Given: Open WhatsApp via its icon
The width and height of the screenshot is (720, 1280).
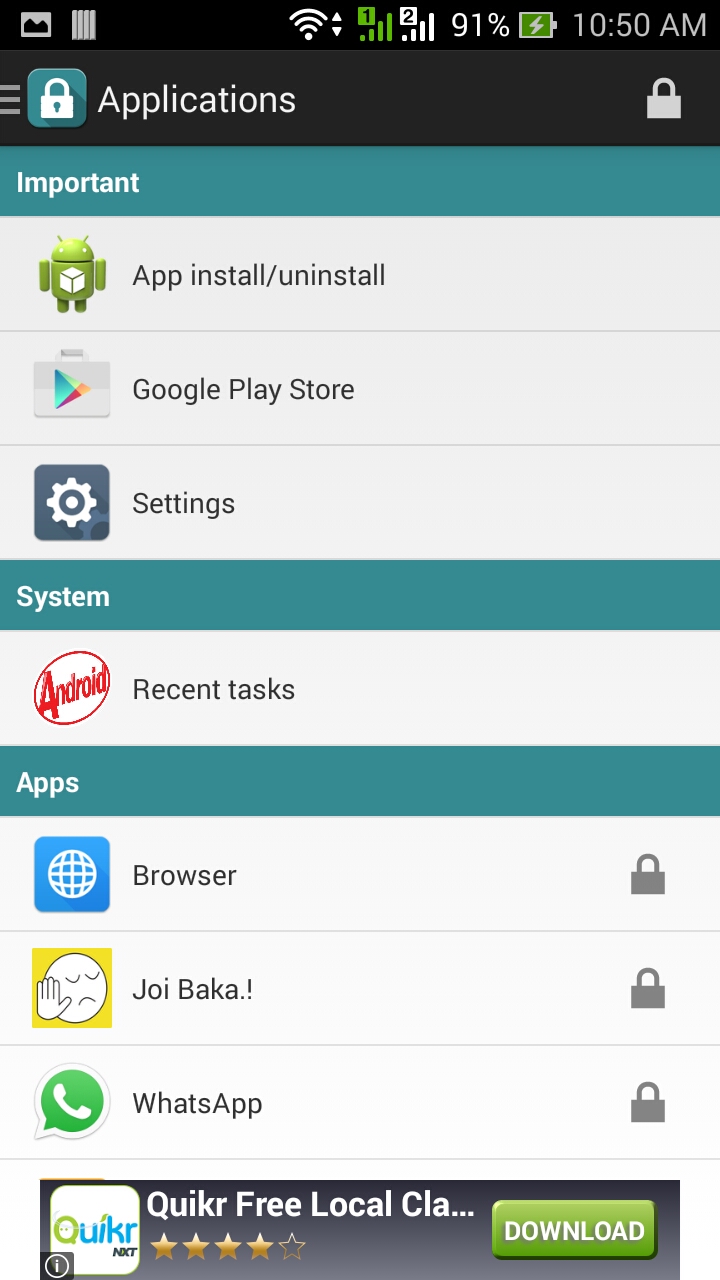Looking at the screenshot, I should (71, 1102).
